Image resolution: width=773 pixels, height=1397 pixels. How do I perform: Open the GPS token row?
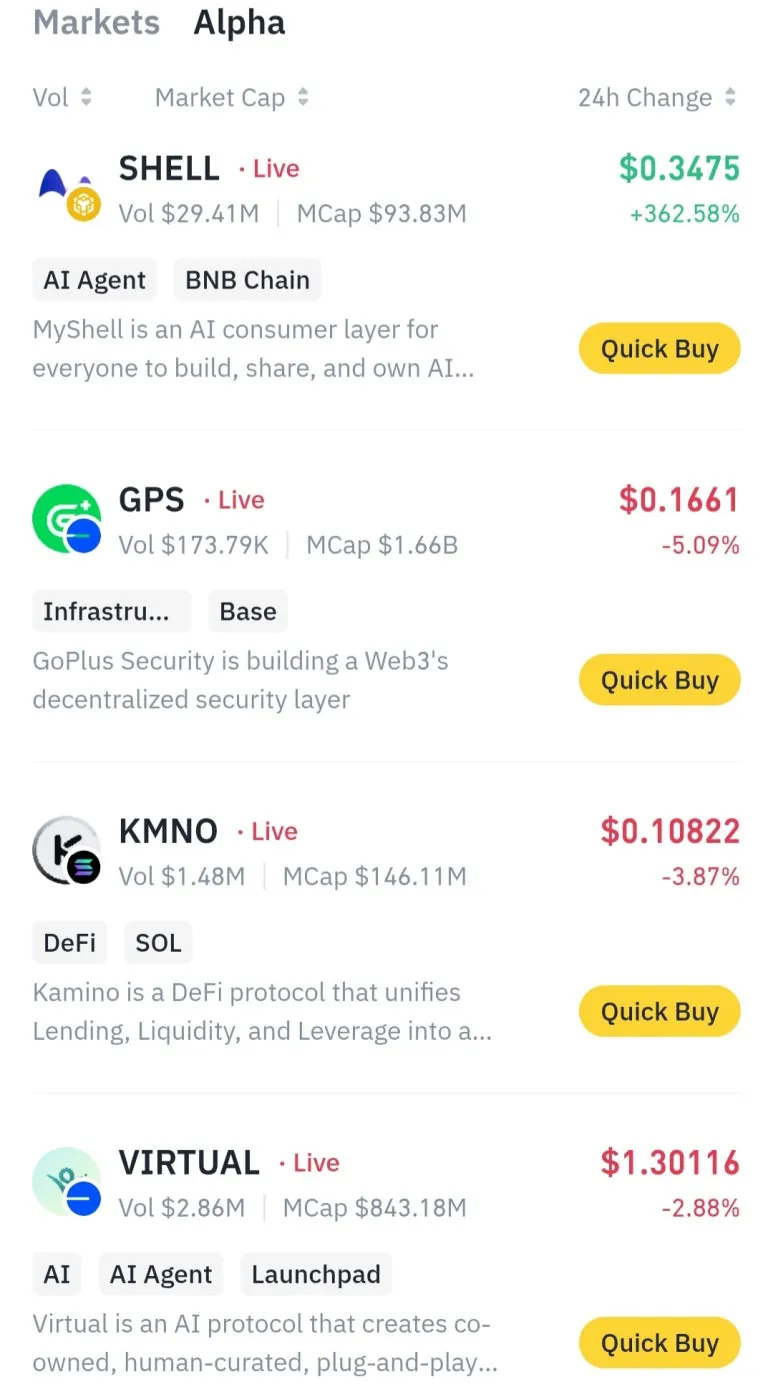(151, 500)
